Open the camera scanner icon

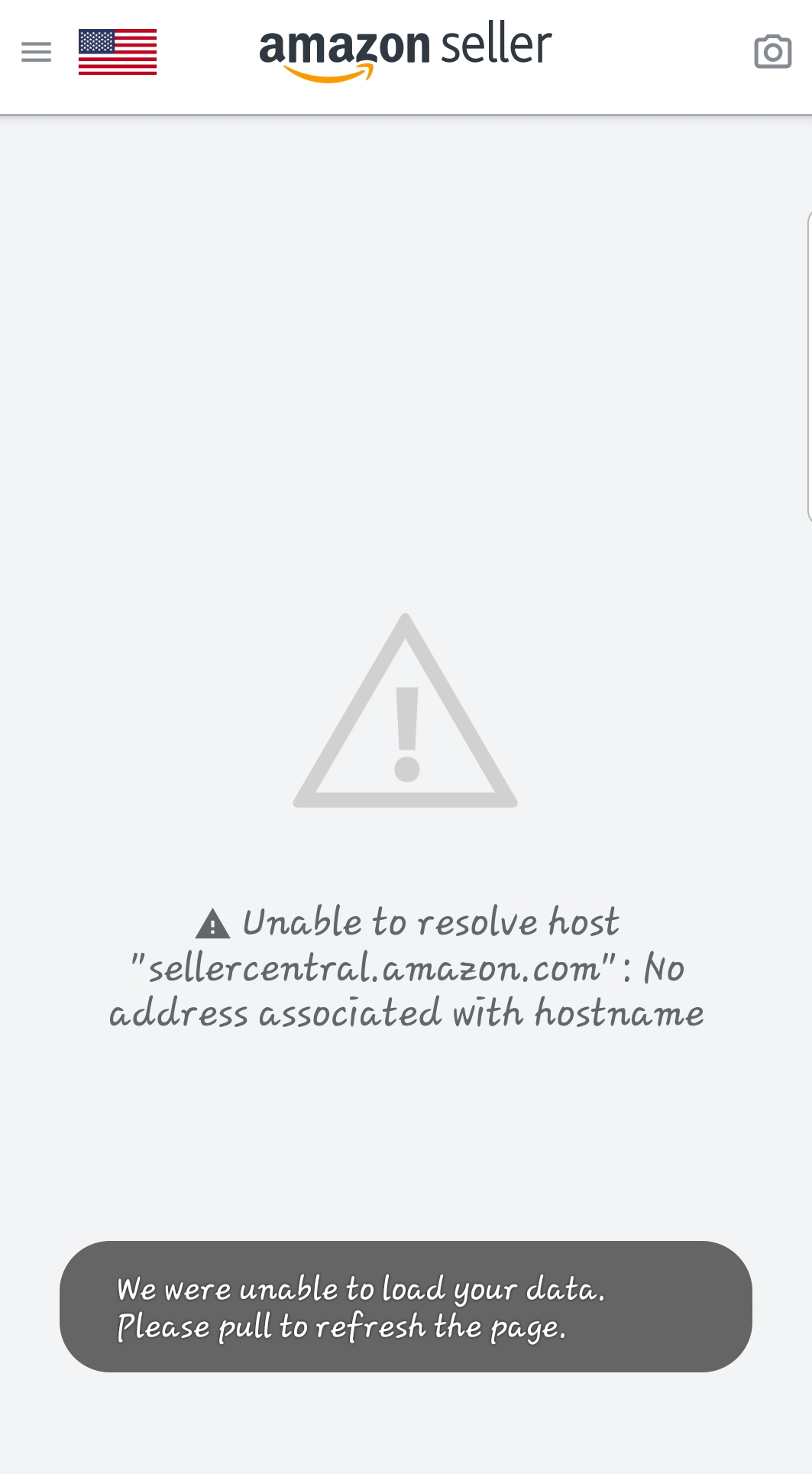pyautogui.click(x=772, y=52)
